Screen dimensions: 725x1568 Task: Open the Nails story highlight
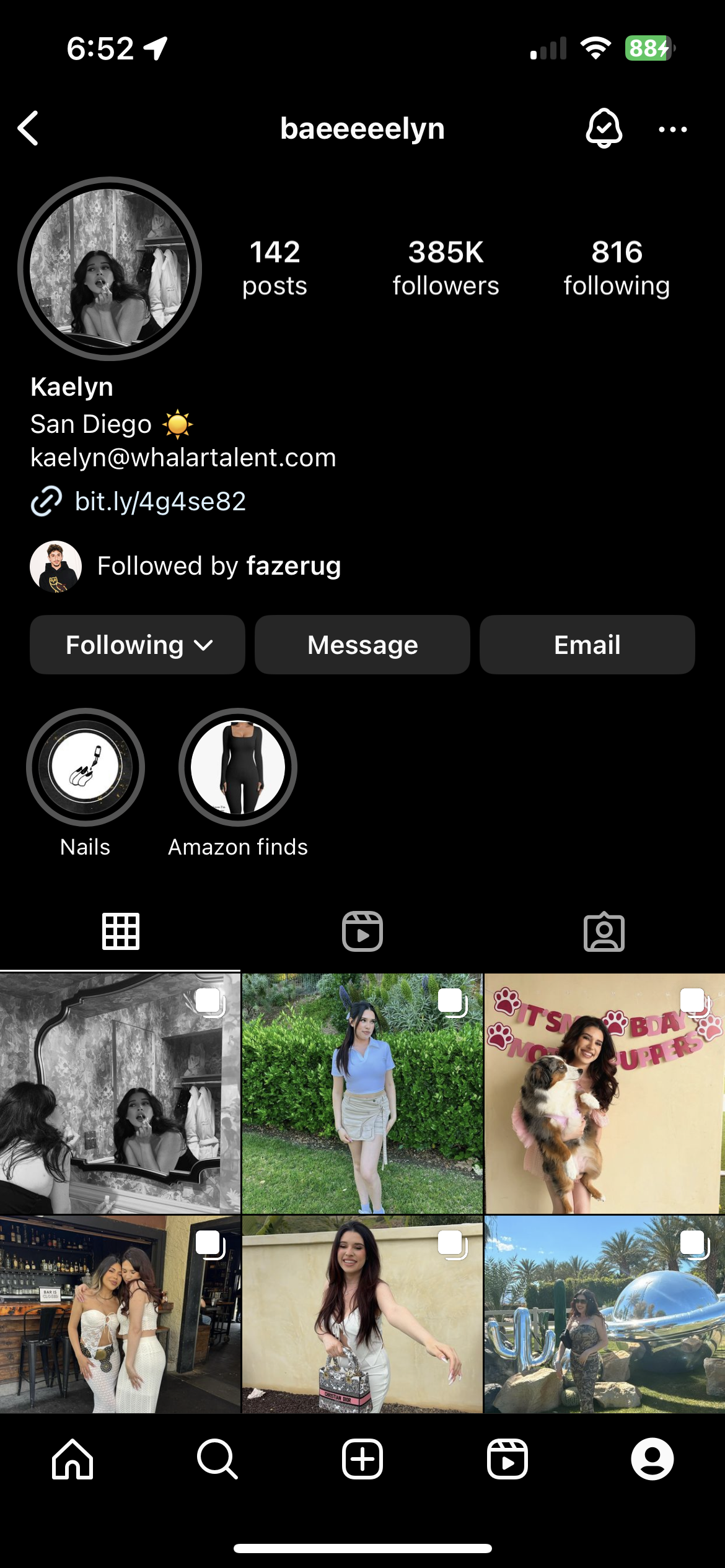[x=86, y=768]
